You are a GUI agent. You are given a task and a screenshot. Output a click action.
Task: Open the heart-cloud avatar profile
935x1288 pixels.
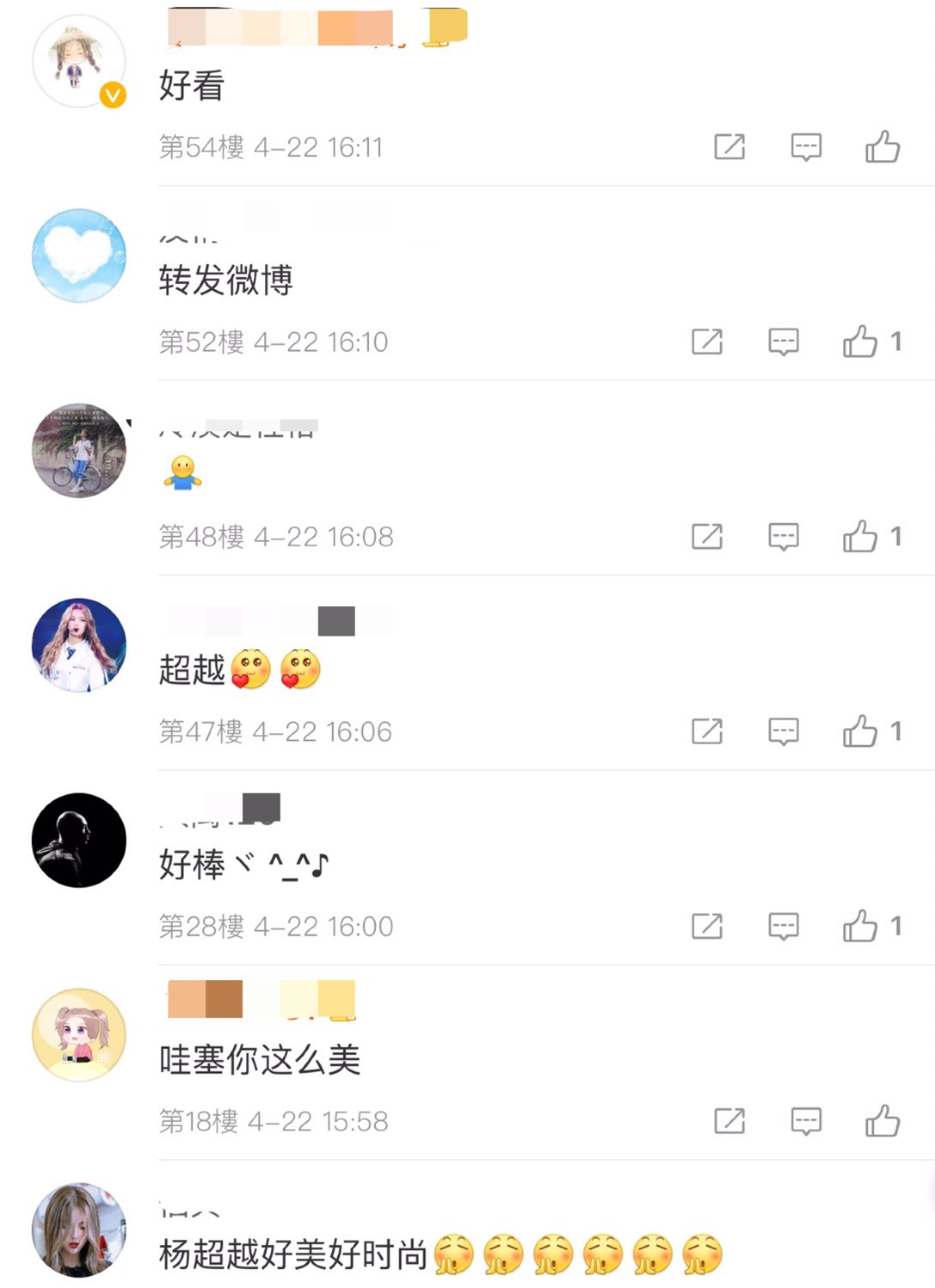coord(79,256)
